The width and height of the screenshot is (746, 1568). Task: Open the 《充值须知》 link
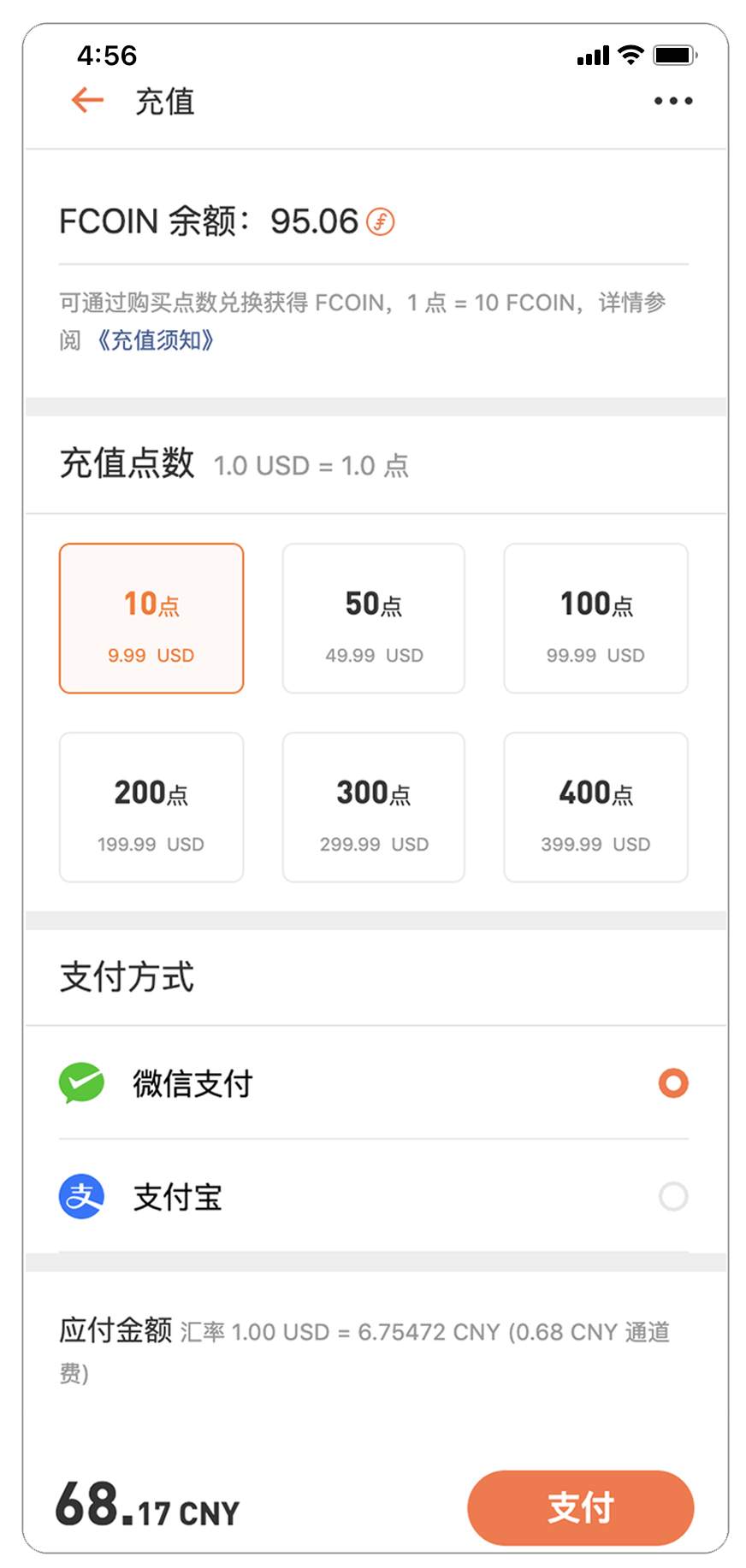[152, 340]
